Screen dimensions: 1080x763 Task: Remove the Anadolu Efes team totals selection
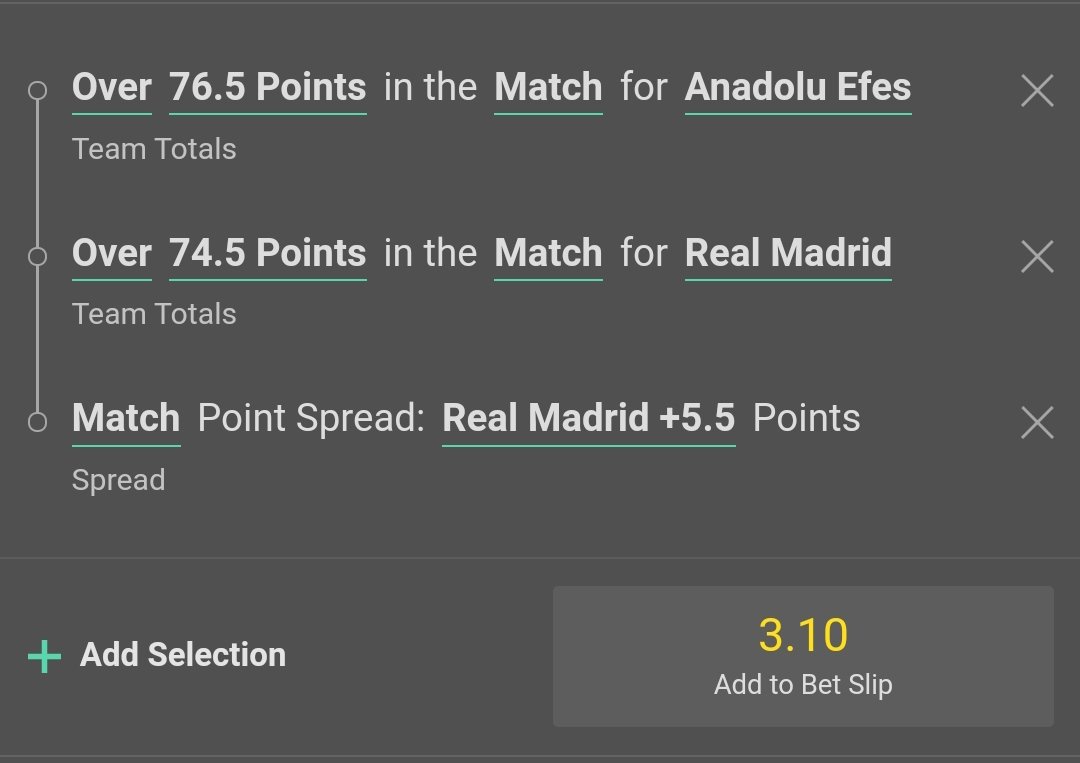pos(1037,92)
